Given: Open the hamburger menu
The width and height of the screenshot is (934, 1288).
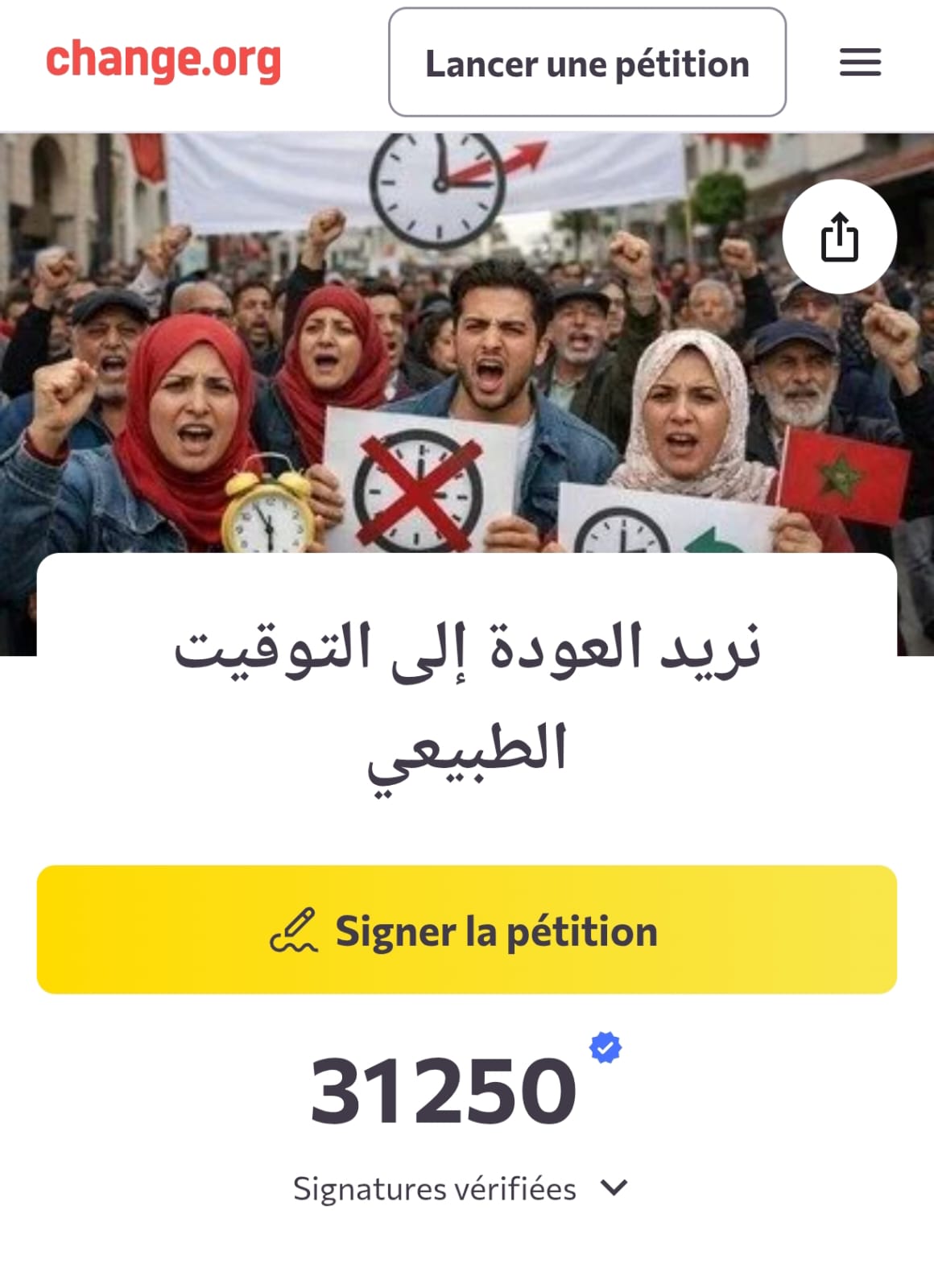Looking at the screenshot, I should (x=860, y=62).
